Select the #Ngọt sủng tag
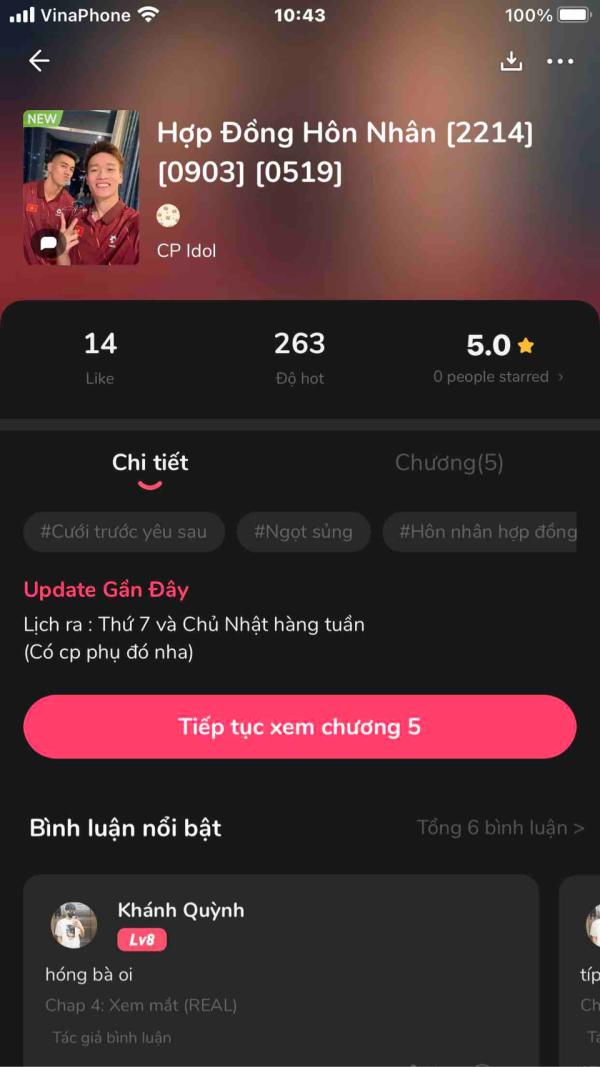The height and width of the screenshot is (1067, 600). [303, 532]
